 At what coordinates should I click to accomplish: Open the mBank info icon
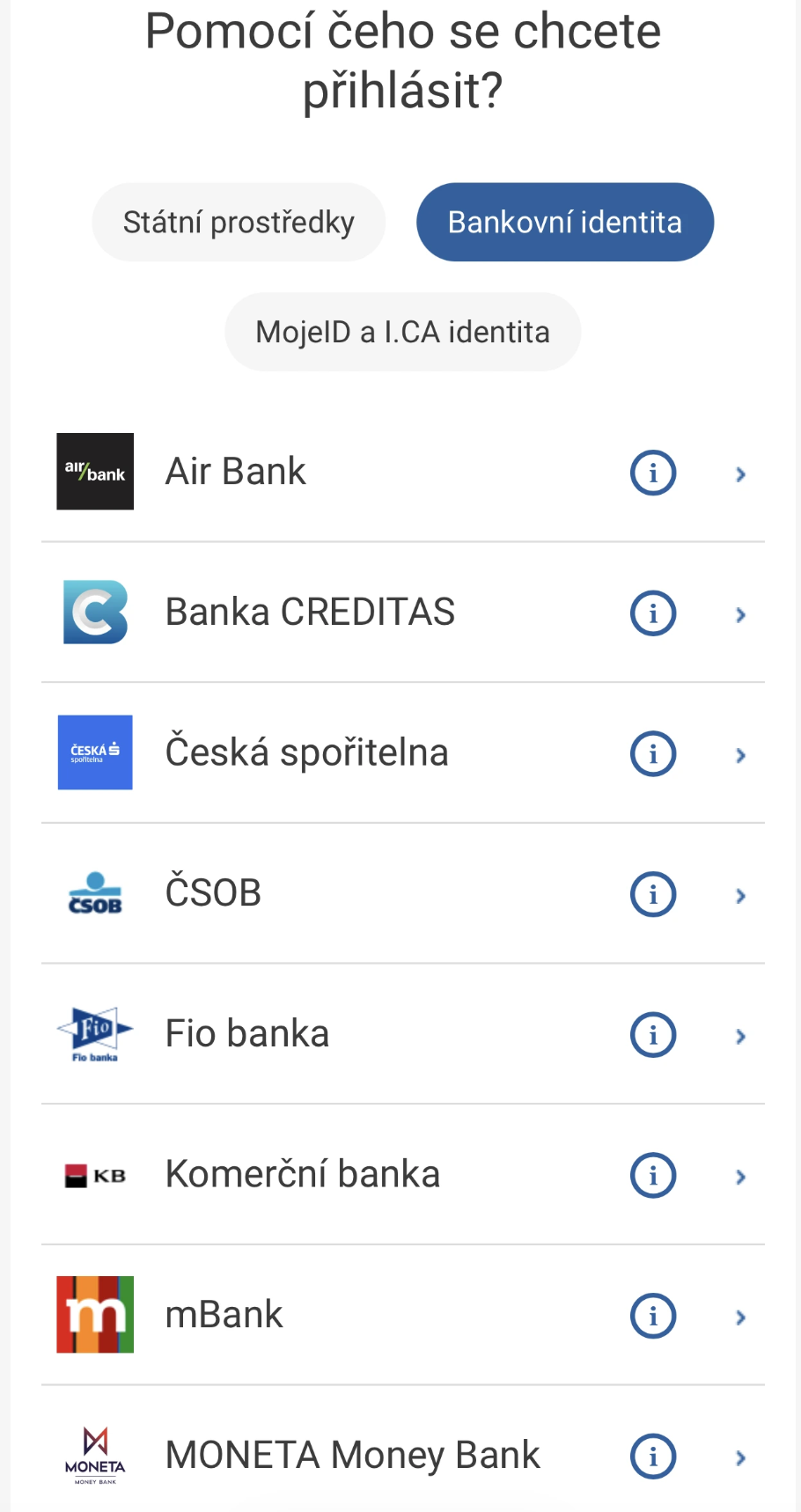(653, 1316)
